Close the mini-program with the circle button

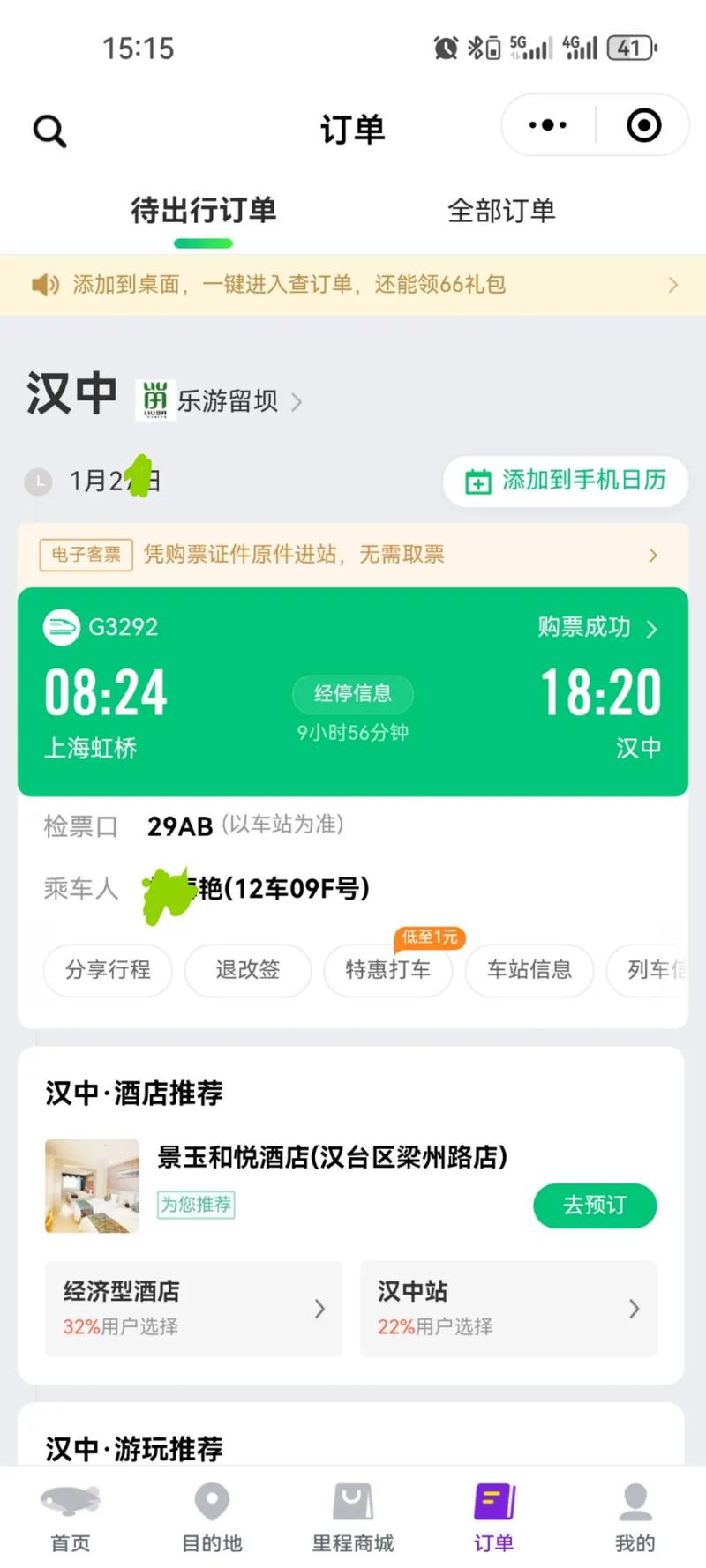click(643, 125)
